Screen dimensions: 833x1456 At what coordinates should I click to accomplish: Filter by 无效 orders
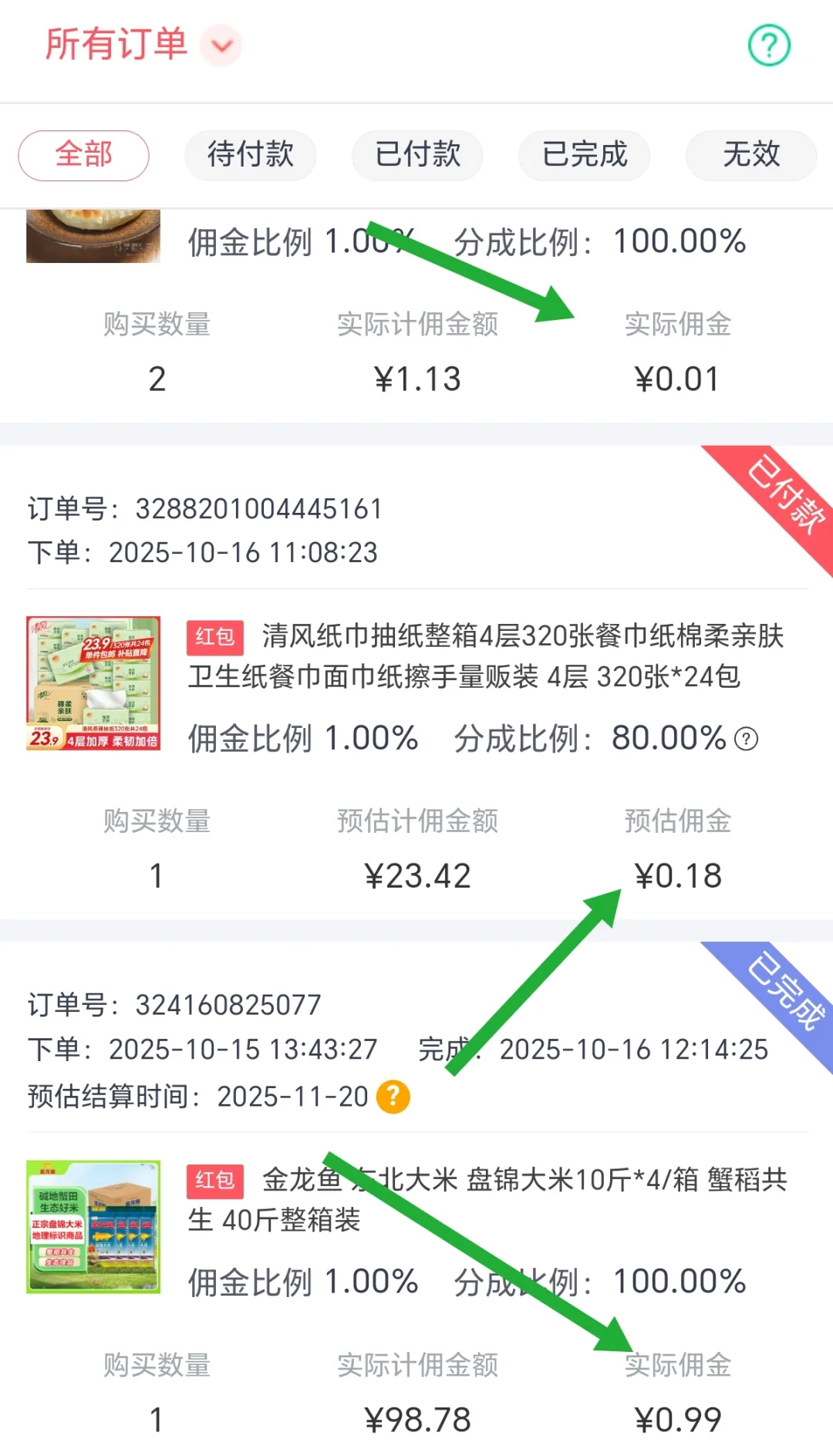tap(750, 155)
